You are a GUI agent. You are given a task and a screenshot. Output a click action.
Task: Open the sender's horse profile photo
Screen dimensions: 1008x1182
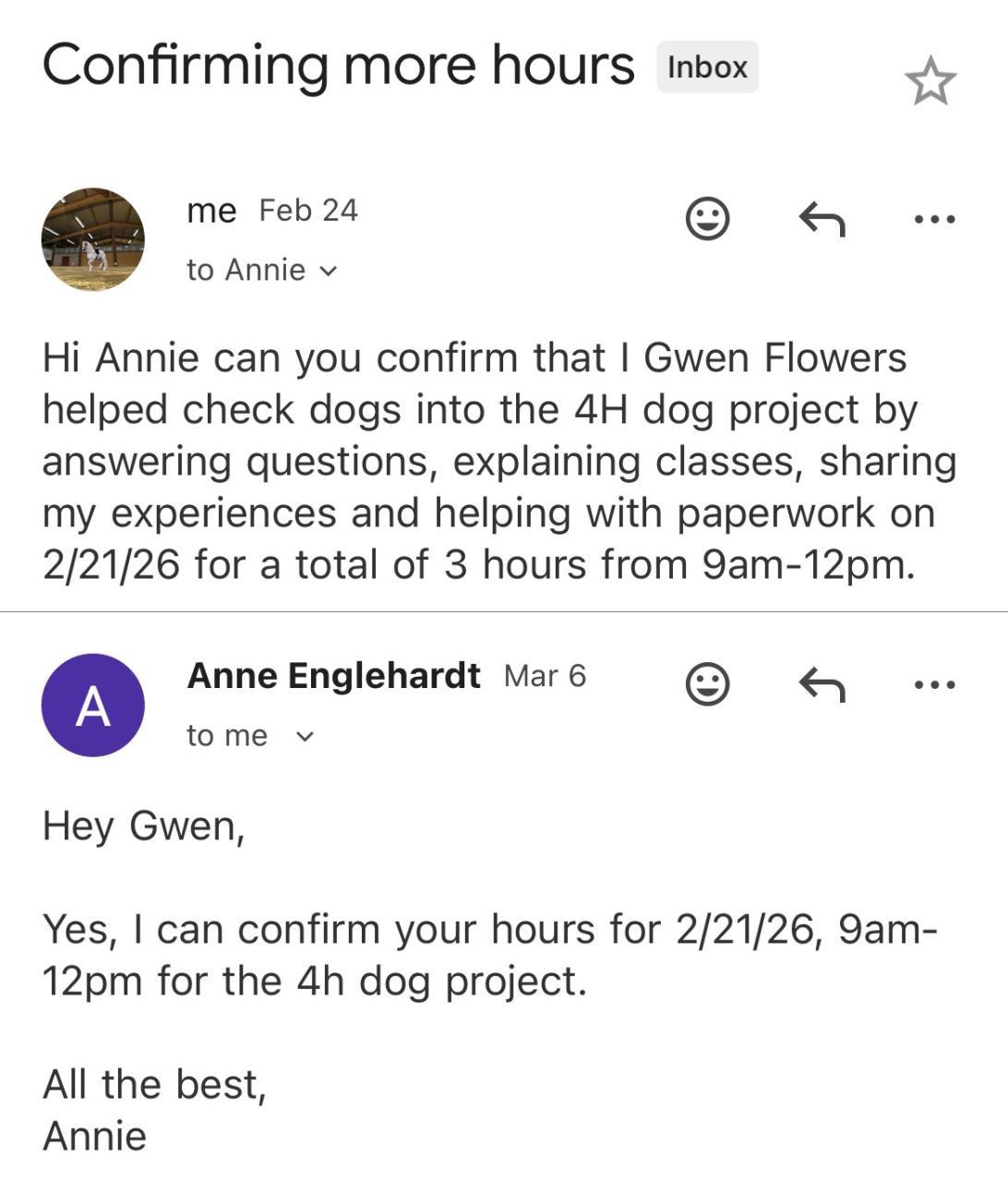tap(93, 239)
